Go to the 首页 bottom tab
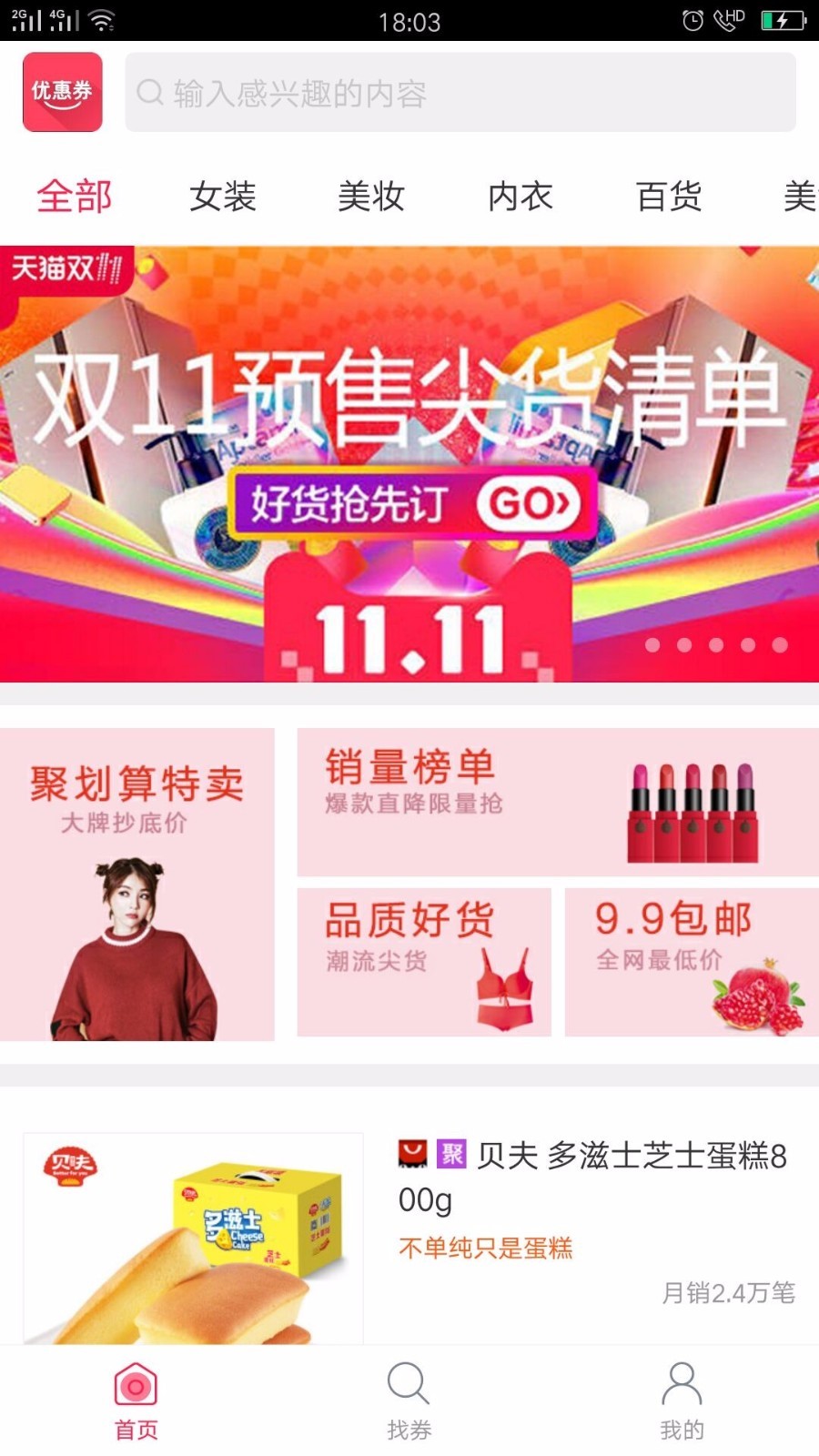 point(136,1401)
